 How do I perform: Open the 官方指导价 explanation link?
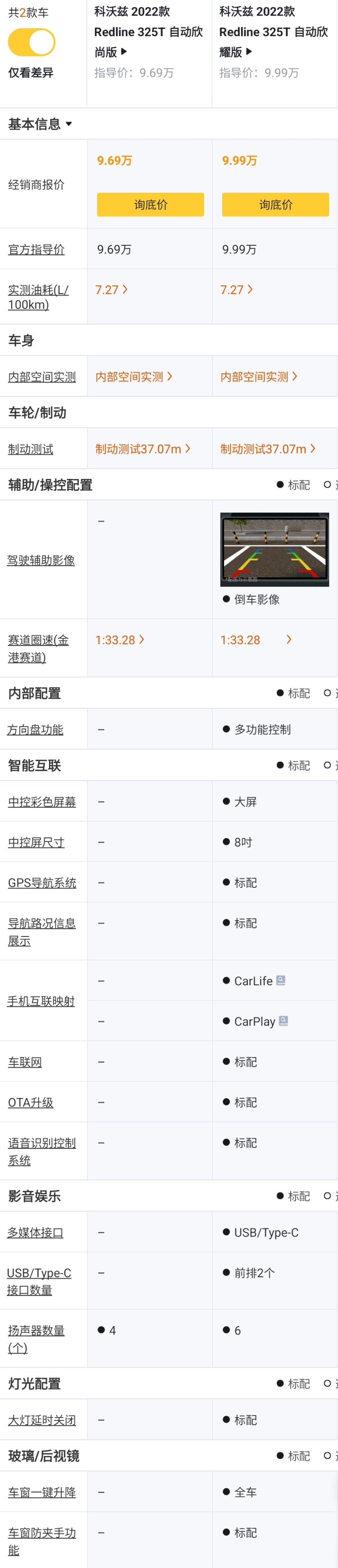36,250
